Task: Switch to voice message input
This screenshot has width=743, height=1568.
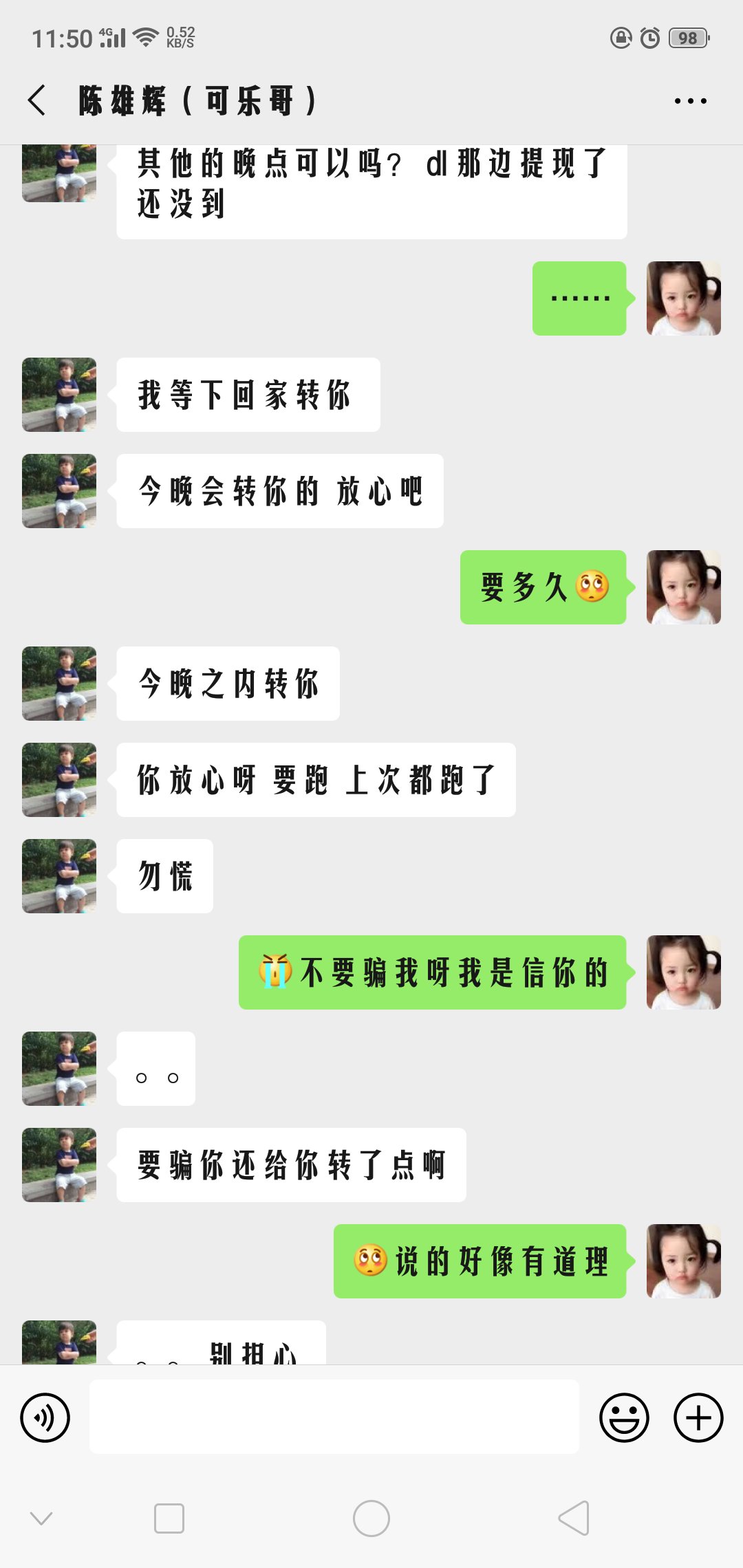Action: 45,1417
